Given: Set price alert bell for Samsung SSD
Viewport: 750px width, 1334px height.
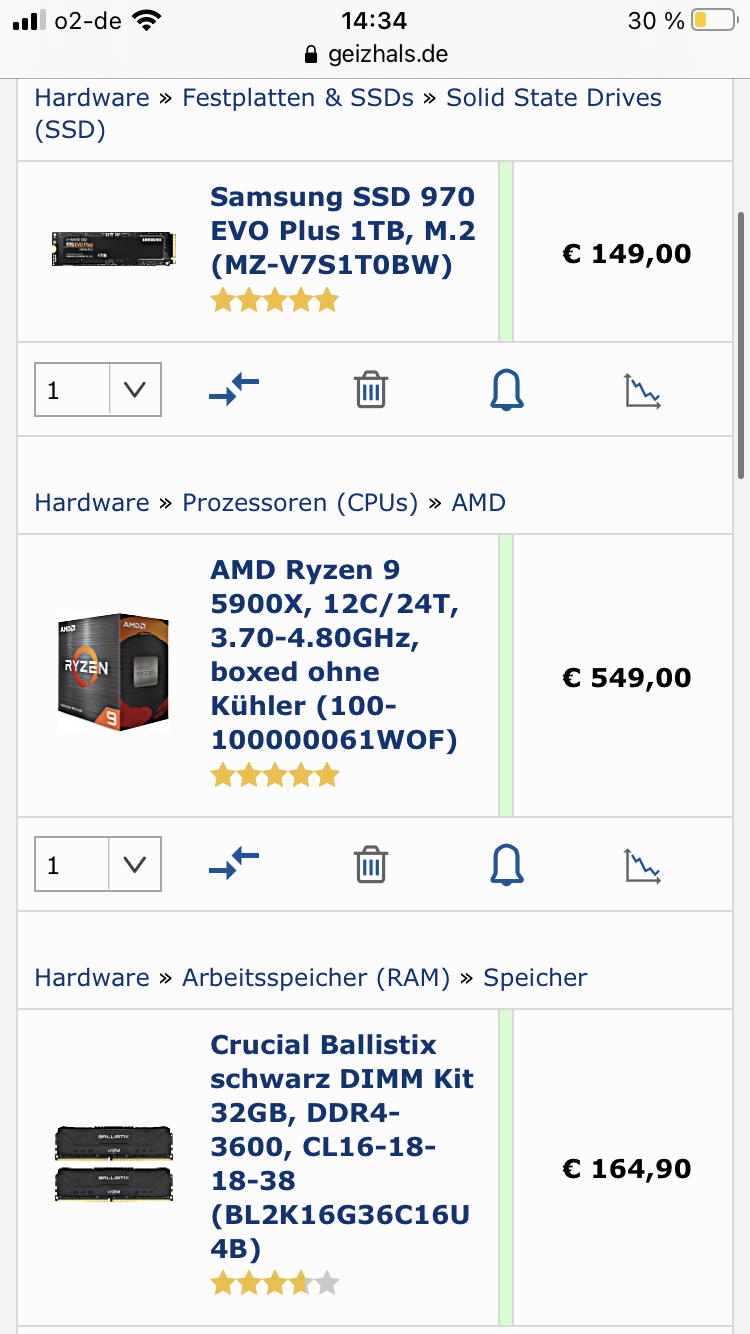Looking at the screenshot, I should click(x=507, y=389).
